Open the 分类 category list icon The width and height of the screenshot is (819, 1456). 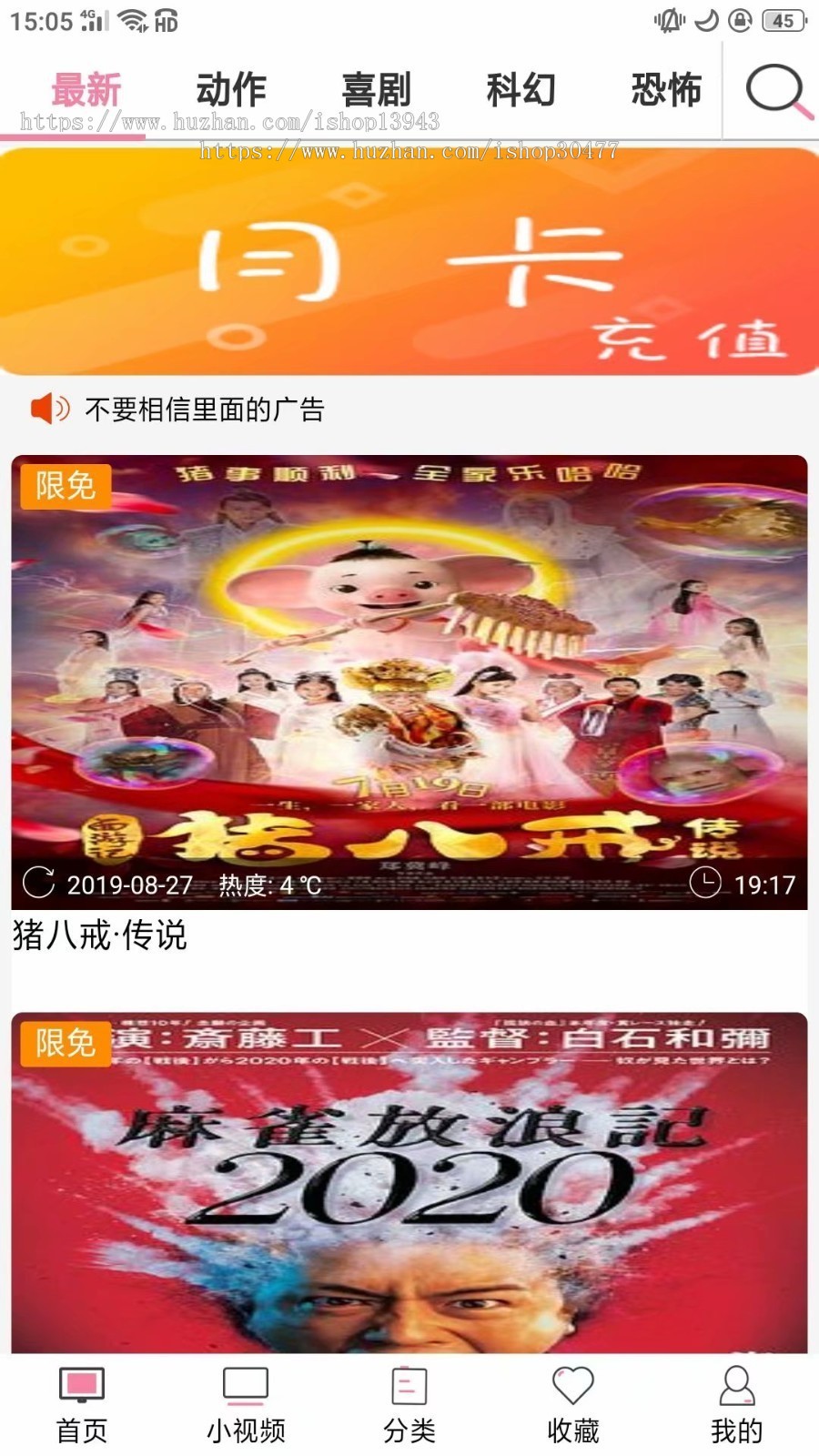coord(408,1385)
